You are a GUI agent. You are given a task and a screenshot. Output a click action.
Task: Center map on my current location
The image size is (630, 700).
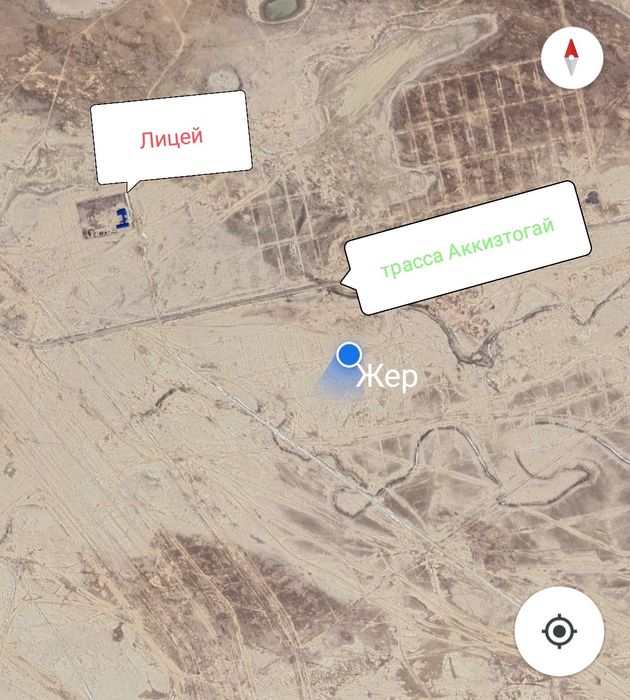[559, 632]
